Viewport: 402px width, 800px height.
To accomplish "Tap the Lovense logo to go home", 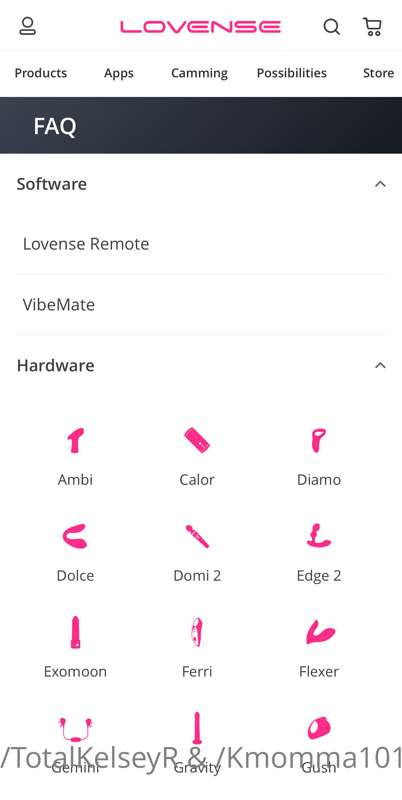I will click(200, 27).
